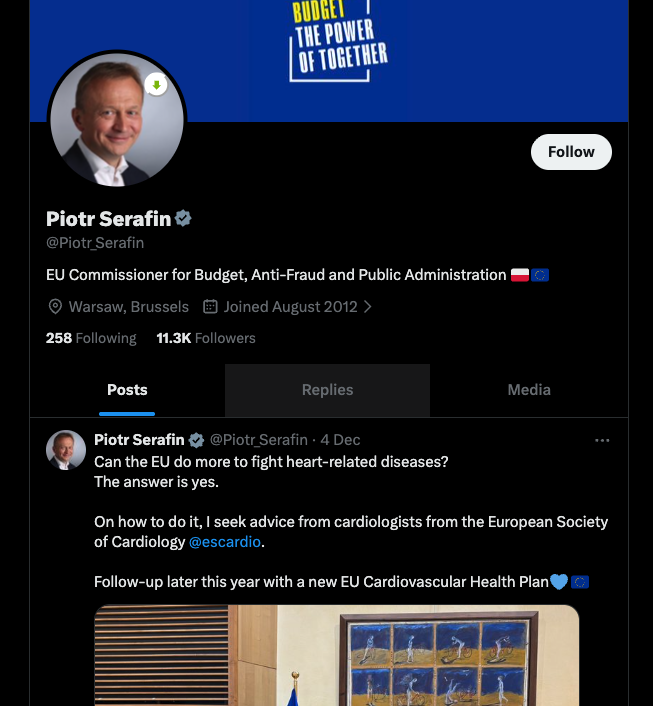Switch to the Media tab

point(529,390)
